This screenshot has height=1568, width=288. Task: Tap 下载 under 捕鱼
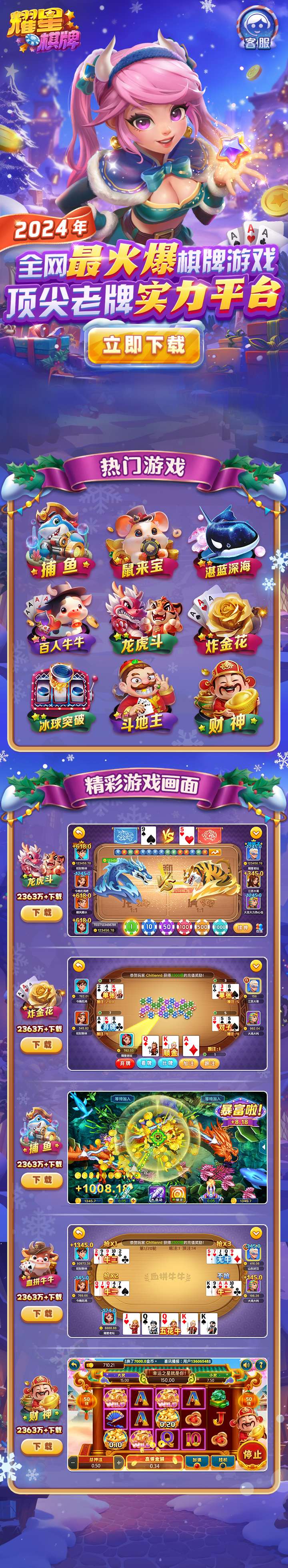coord(41,1180)
